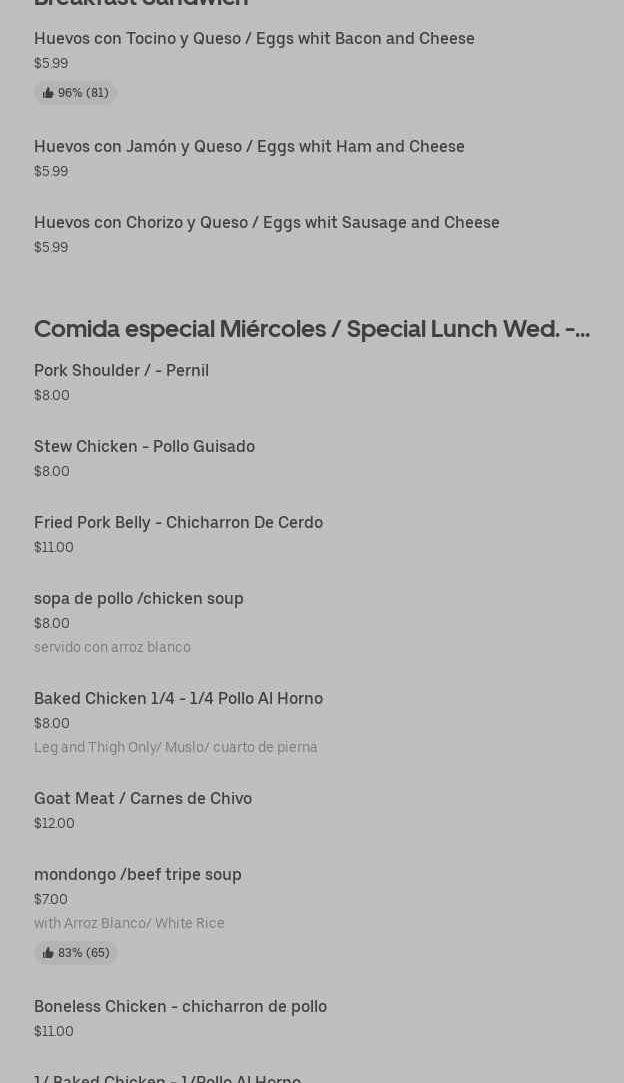Screen dimensions: 624x1083
Task: Select mondongo / beef tripe soup
Action: click(x=138, y=875)
